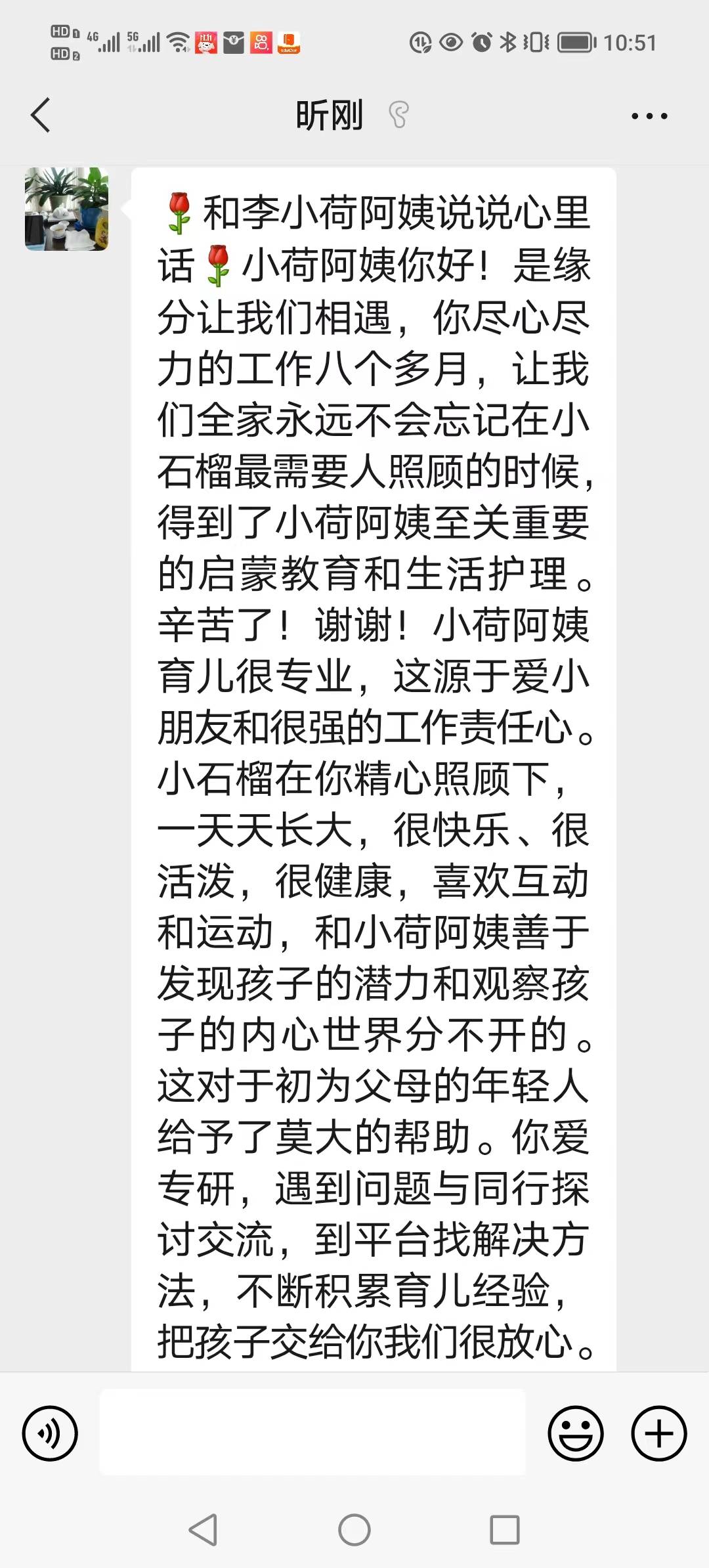
Task: Open the plus attachments menu
Action: point(658,1433)
